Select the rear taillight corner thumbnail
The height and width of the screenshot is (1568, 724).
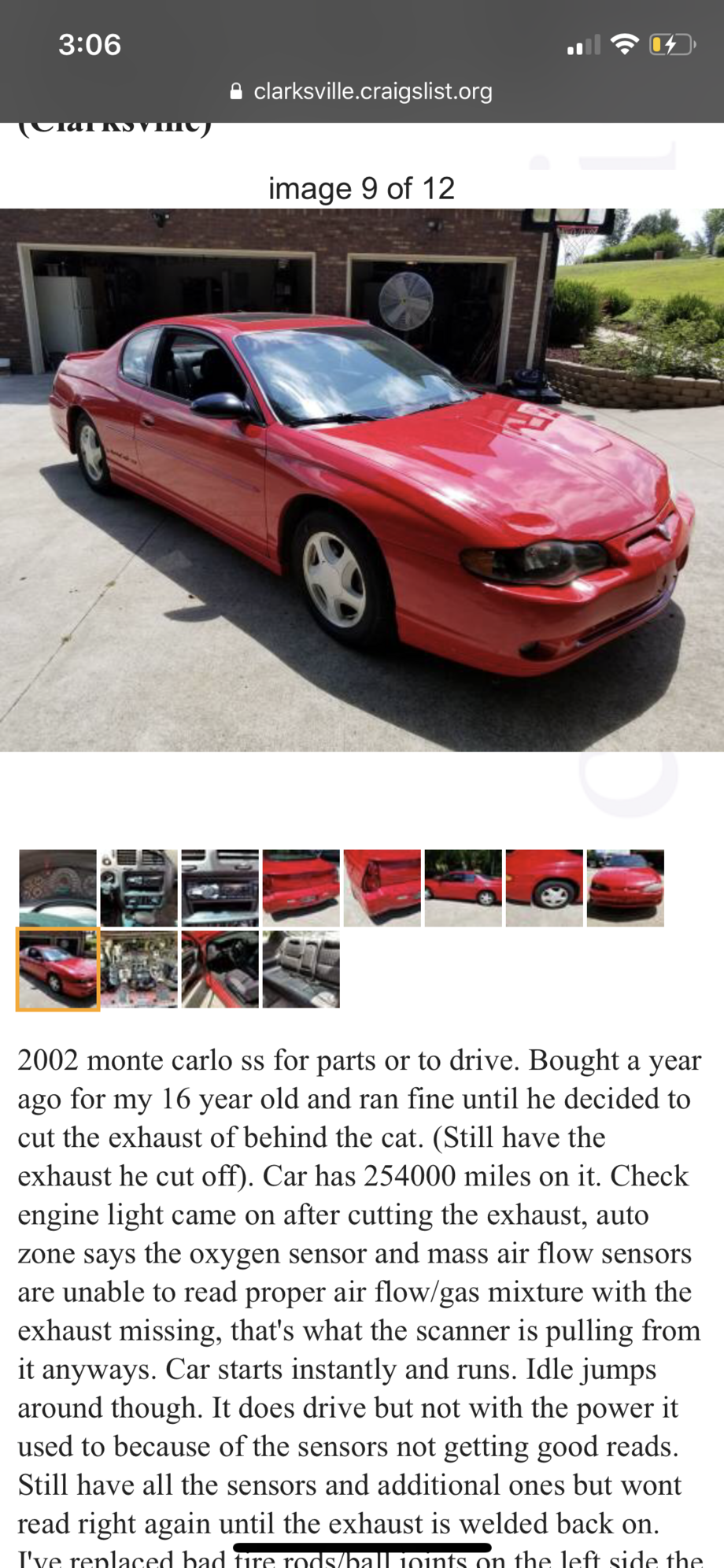tap(382, 888)
